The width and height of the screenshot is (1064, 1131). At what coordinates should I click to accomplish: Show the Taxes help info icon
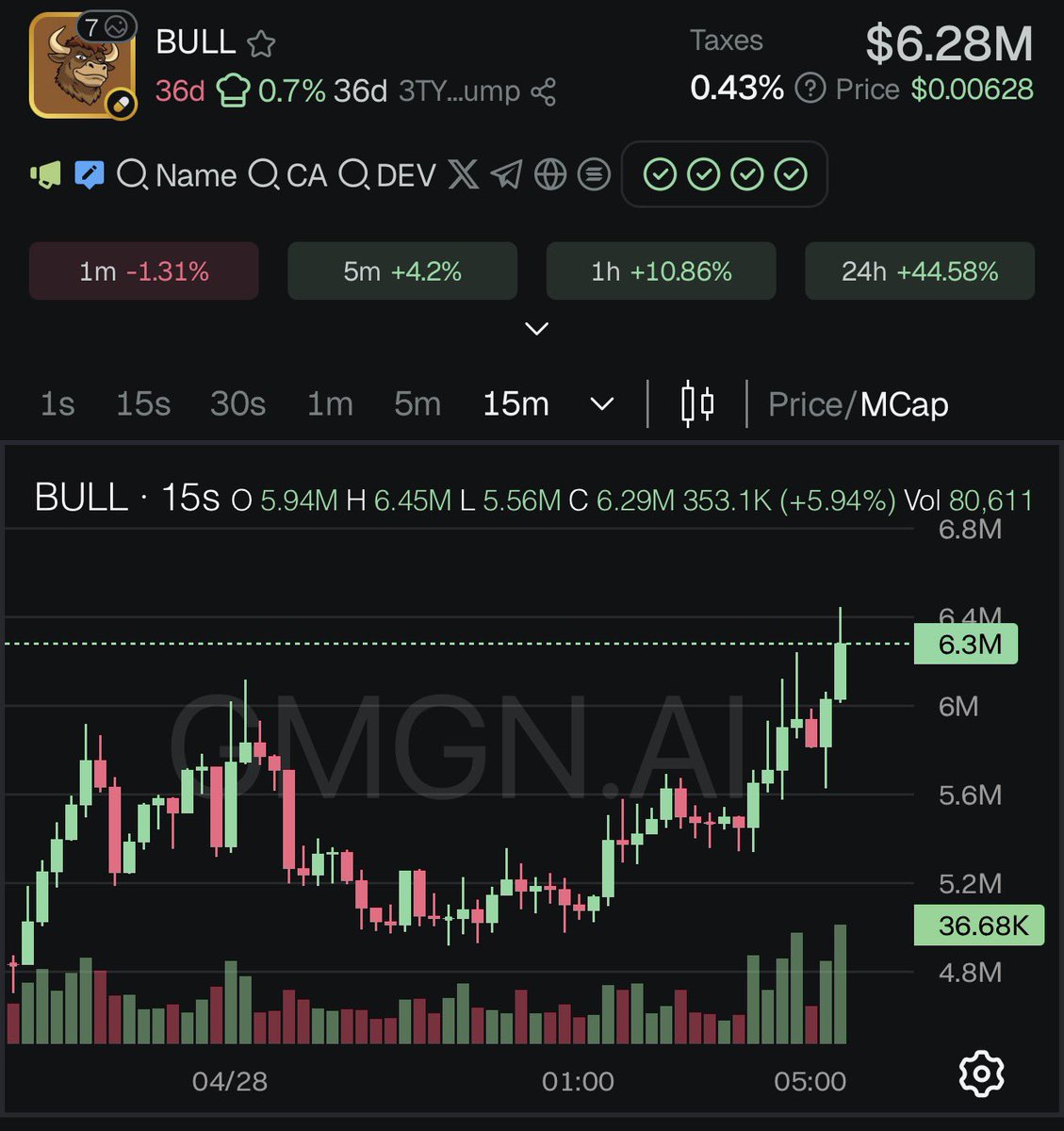click(x=810, y=90)
